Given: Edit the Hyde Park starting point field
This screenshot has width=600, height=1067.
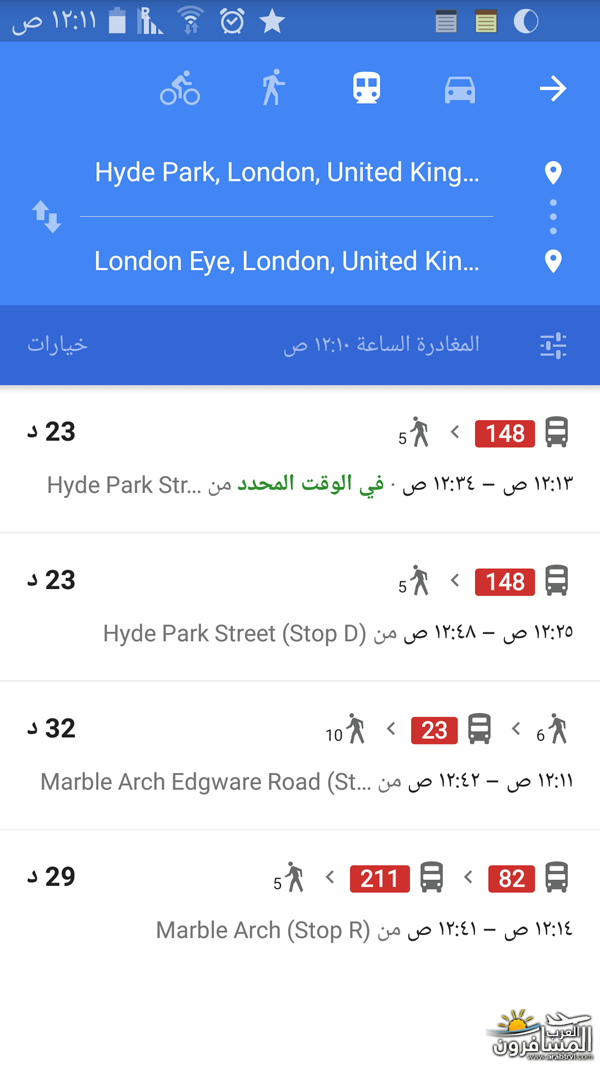Looking at the screenshot, I should click(x=287, y=173).
